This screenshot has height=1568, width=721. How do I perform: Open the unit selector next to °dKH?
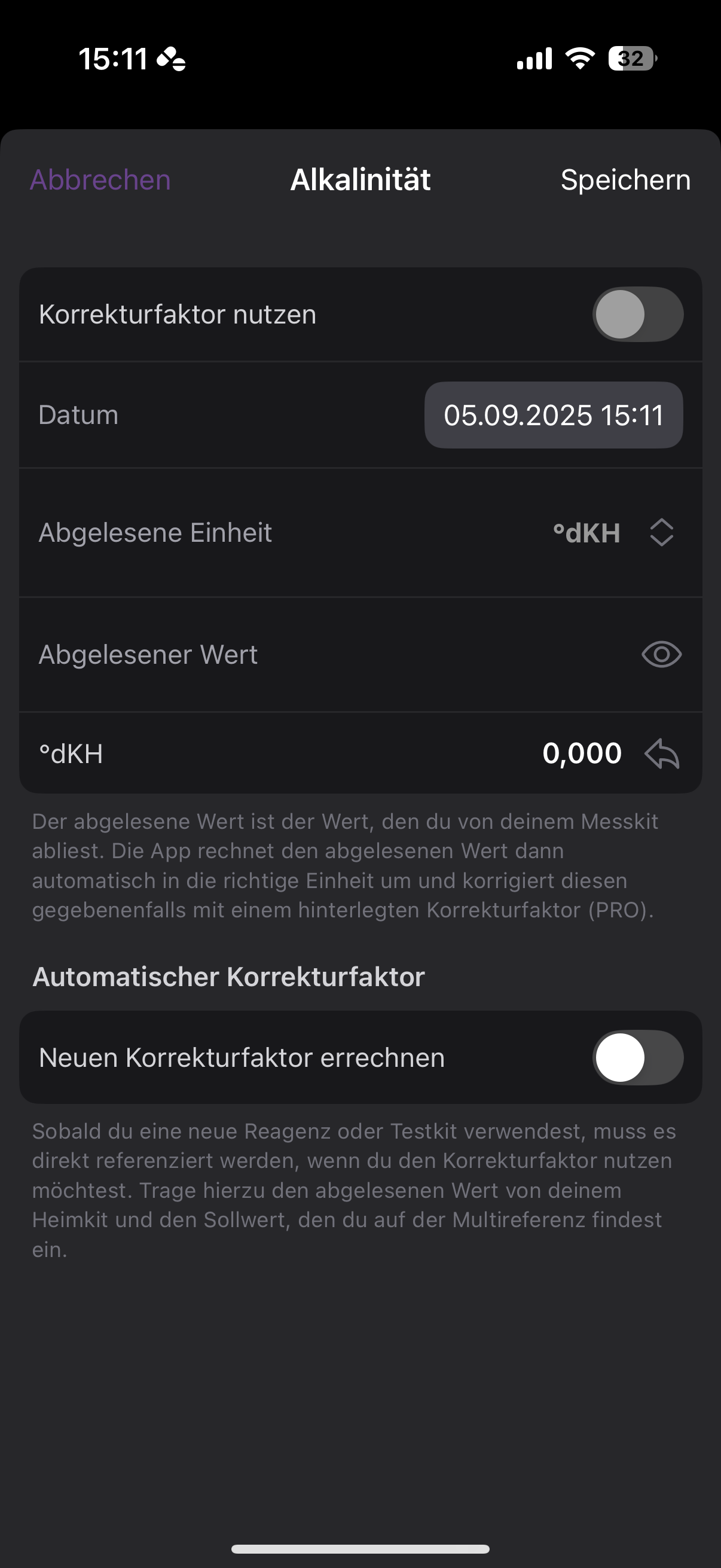[x=662, y=533]
